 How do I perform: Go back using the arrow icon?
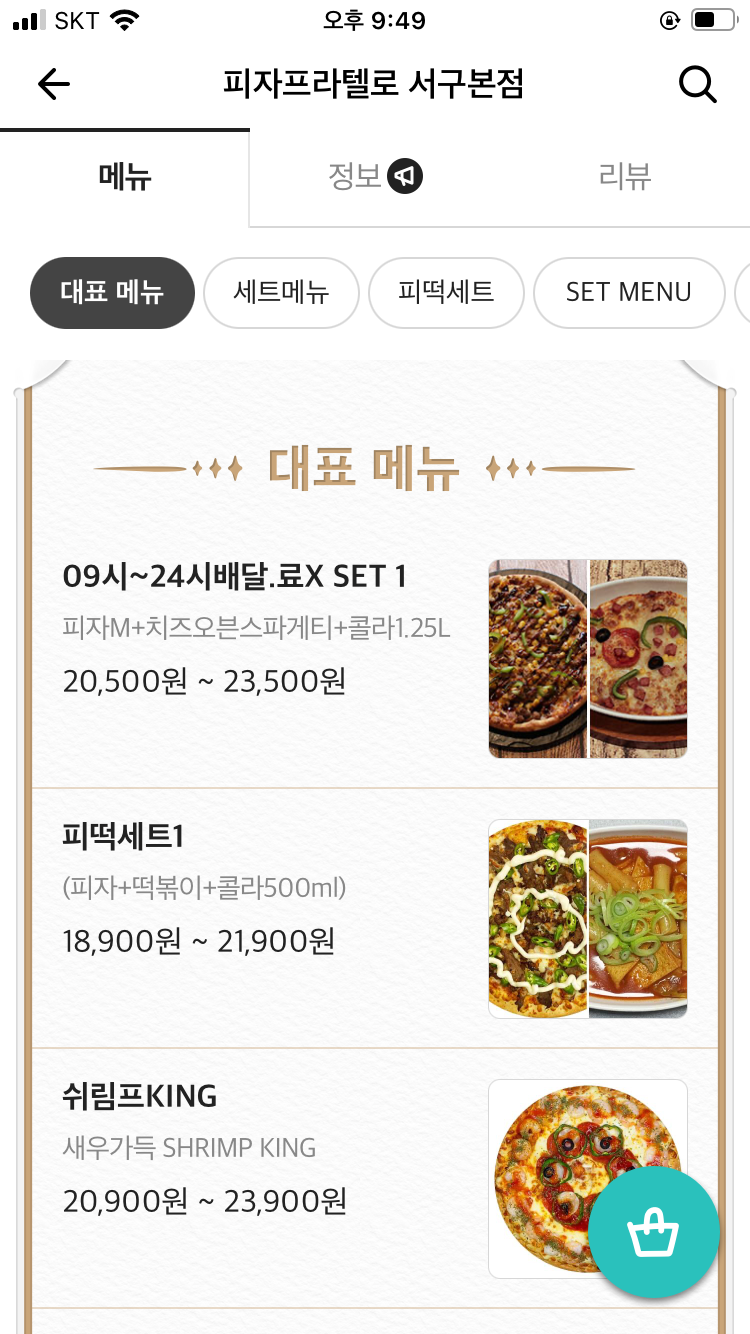click(54, 84)
